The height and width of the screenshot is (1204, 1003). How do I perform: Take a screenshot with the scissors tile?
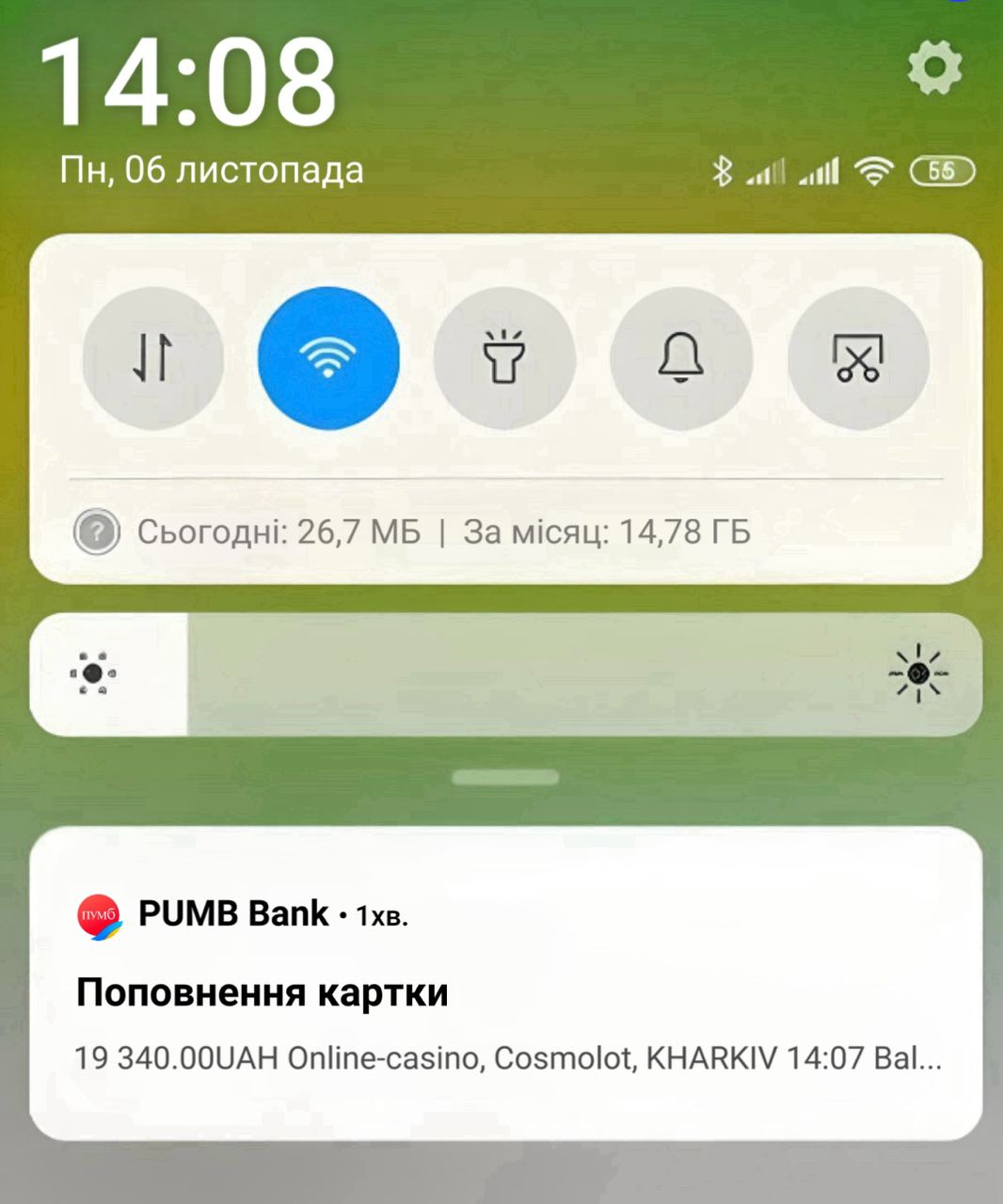(x=857, y=358)
